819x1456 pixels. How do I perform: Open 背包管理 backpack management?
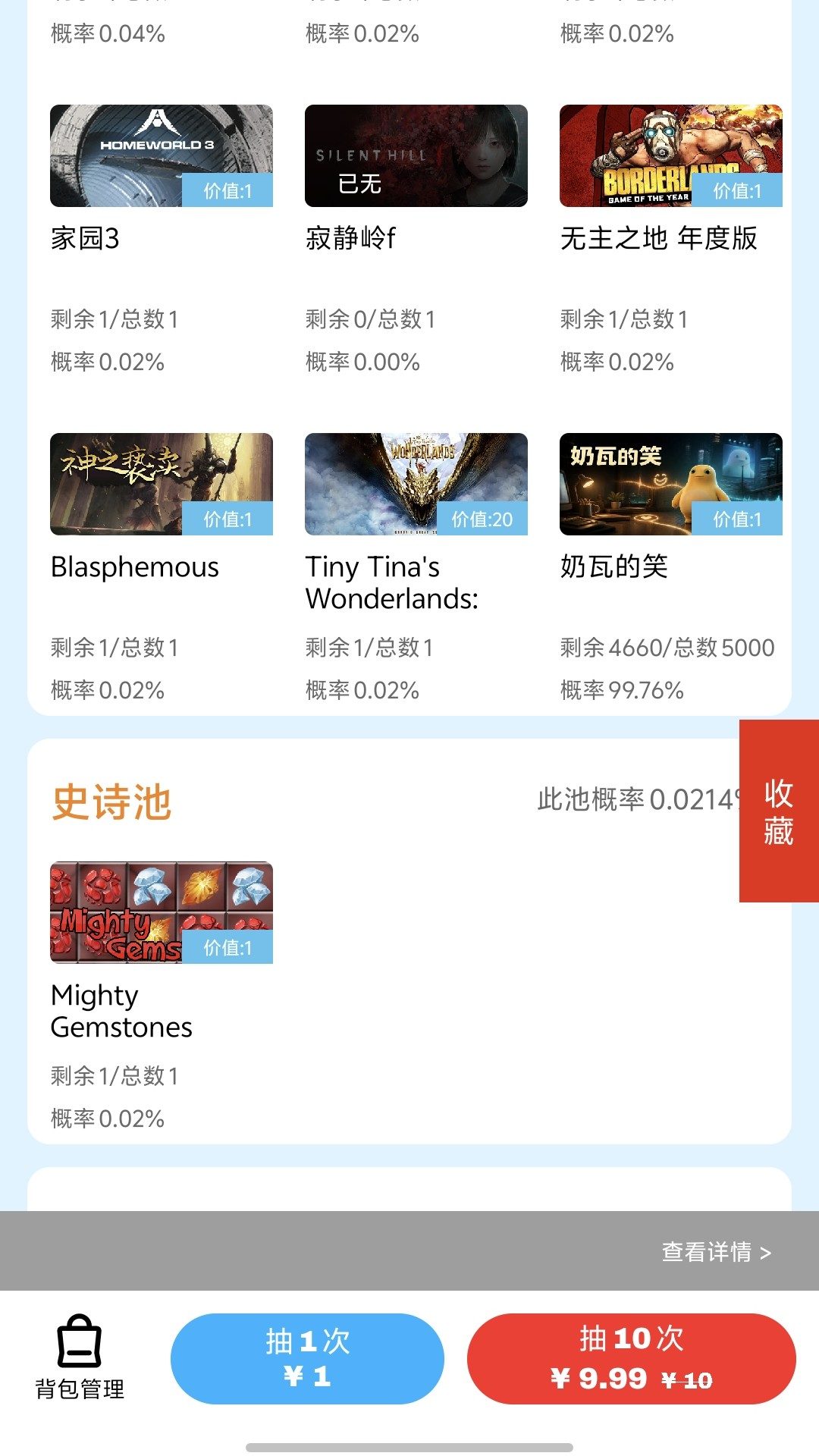[80, 1358]
